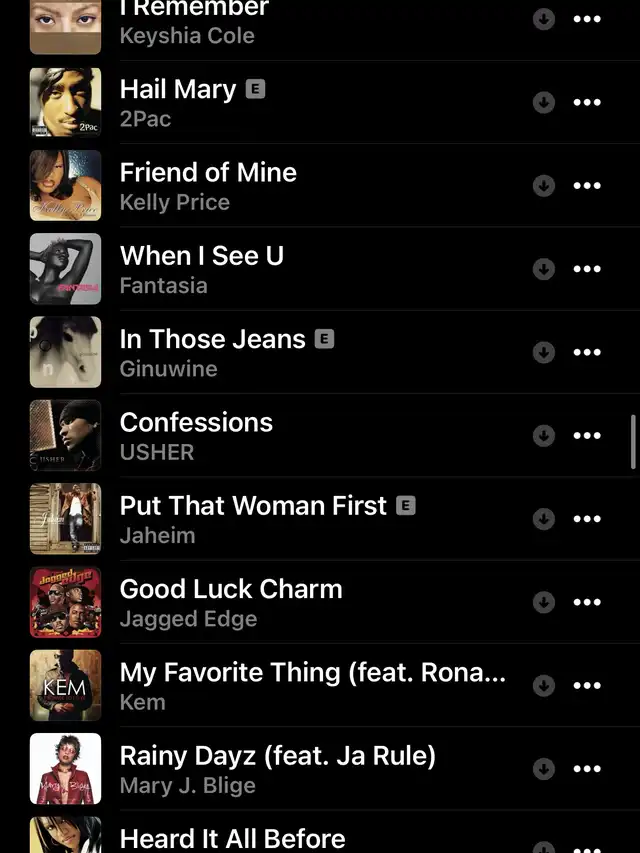Open more options for Hail Mary
640x853 pixels.
(587, 102)
